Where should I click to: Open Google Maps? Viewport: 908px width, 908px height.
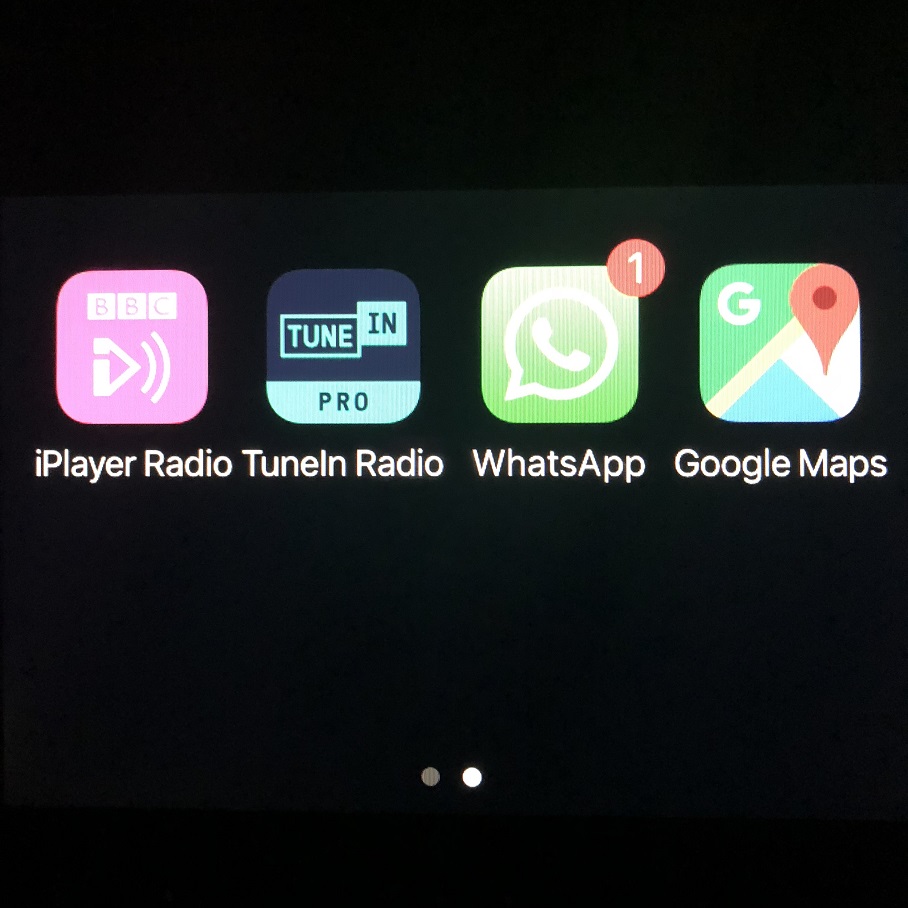(779, 342)
